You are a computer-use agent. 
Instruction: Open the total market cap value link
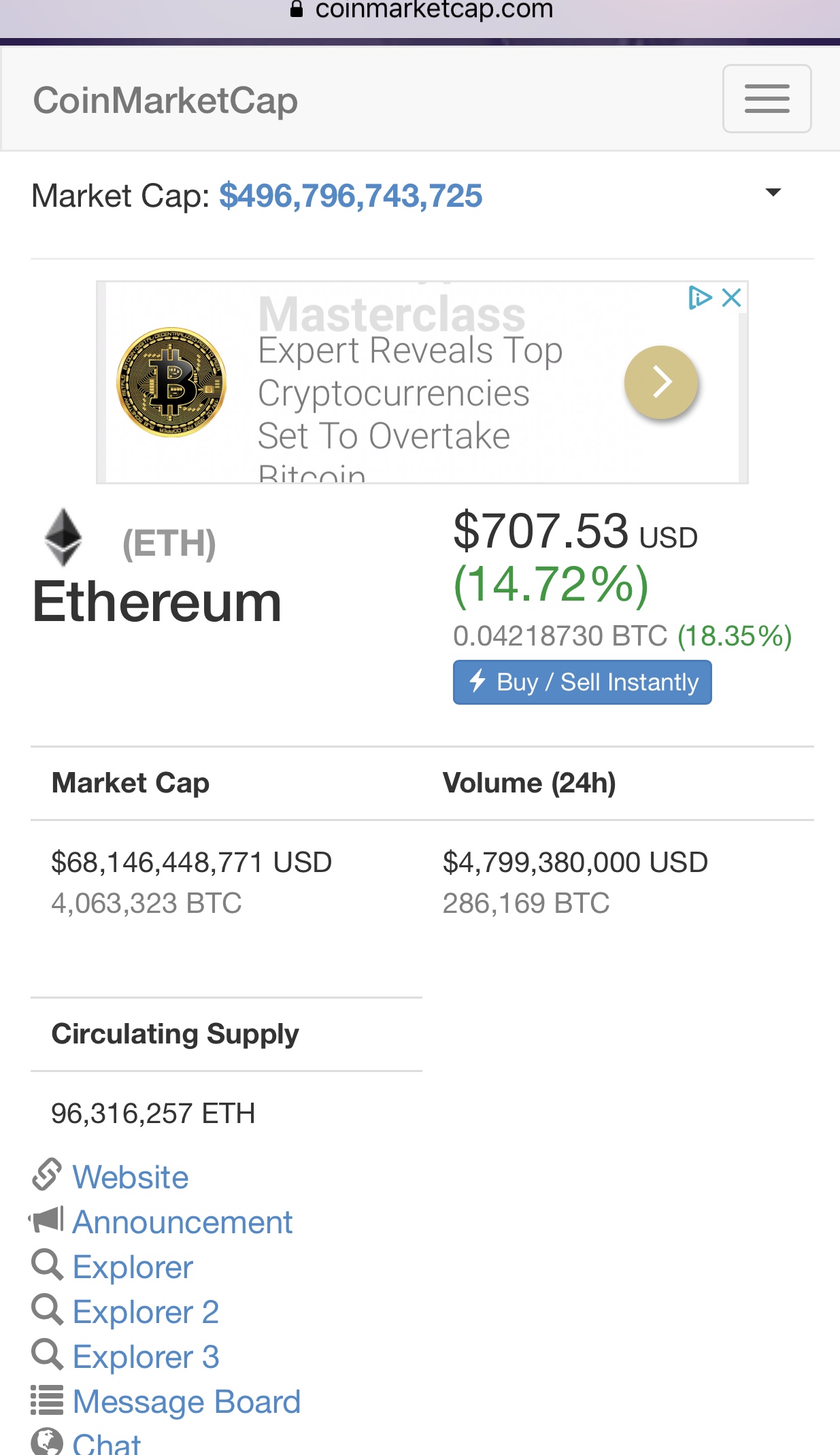350,196
